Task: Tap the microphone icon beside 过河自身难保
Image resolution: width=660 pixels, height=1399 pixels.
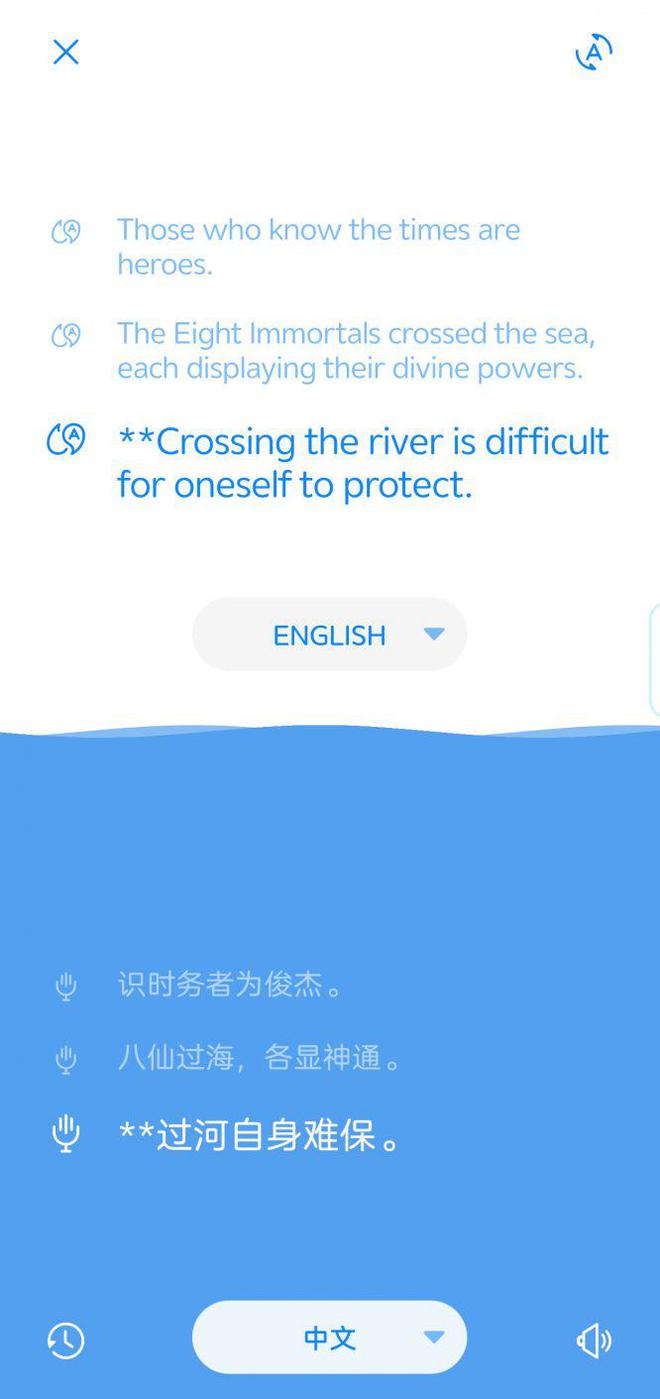Action: [x=66, y=1135]
